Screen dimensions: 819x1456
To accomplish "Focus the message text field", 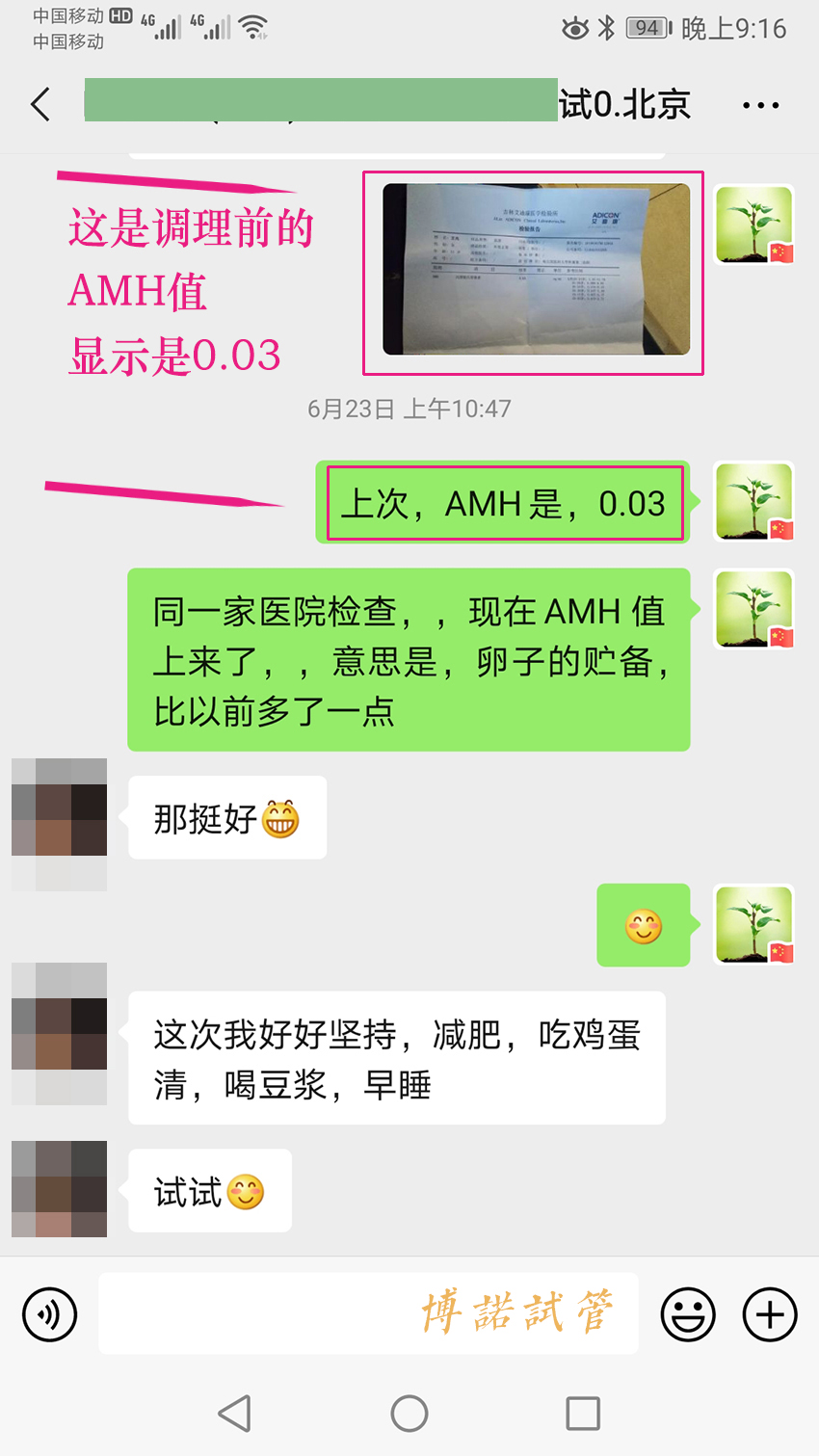I will tap(366, 1313).
